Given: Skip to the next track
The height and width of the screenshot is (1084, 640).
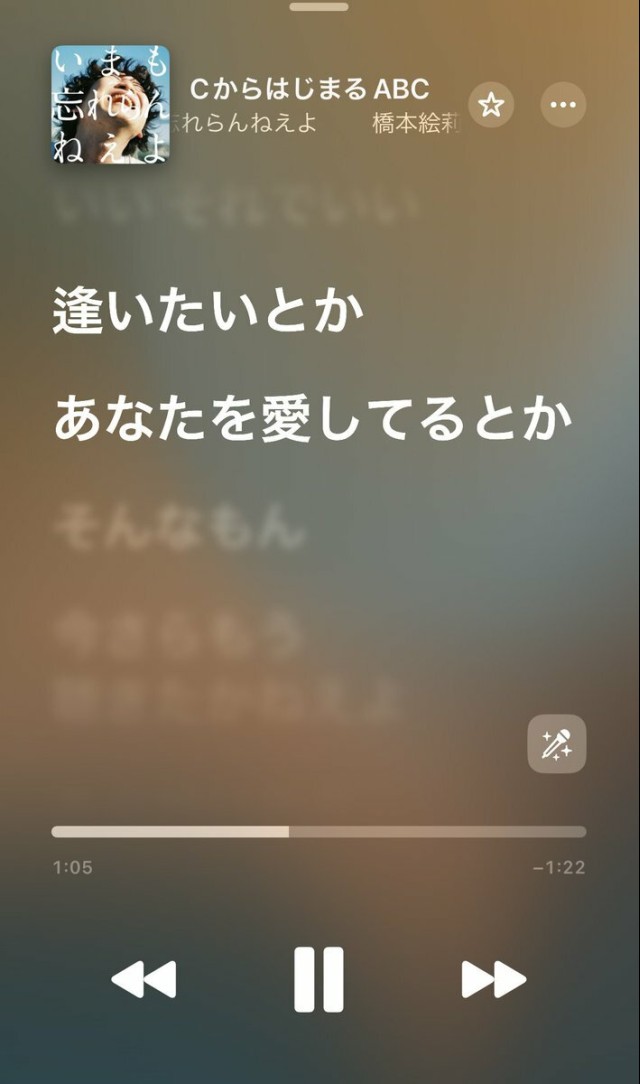Looking at the screenshot, I should point(493,979).
